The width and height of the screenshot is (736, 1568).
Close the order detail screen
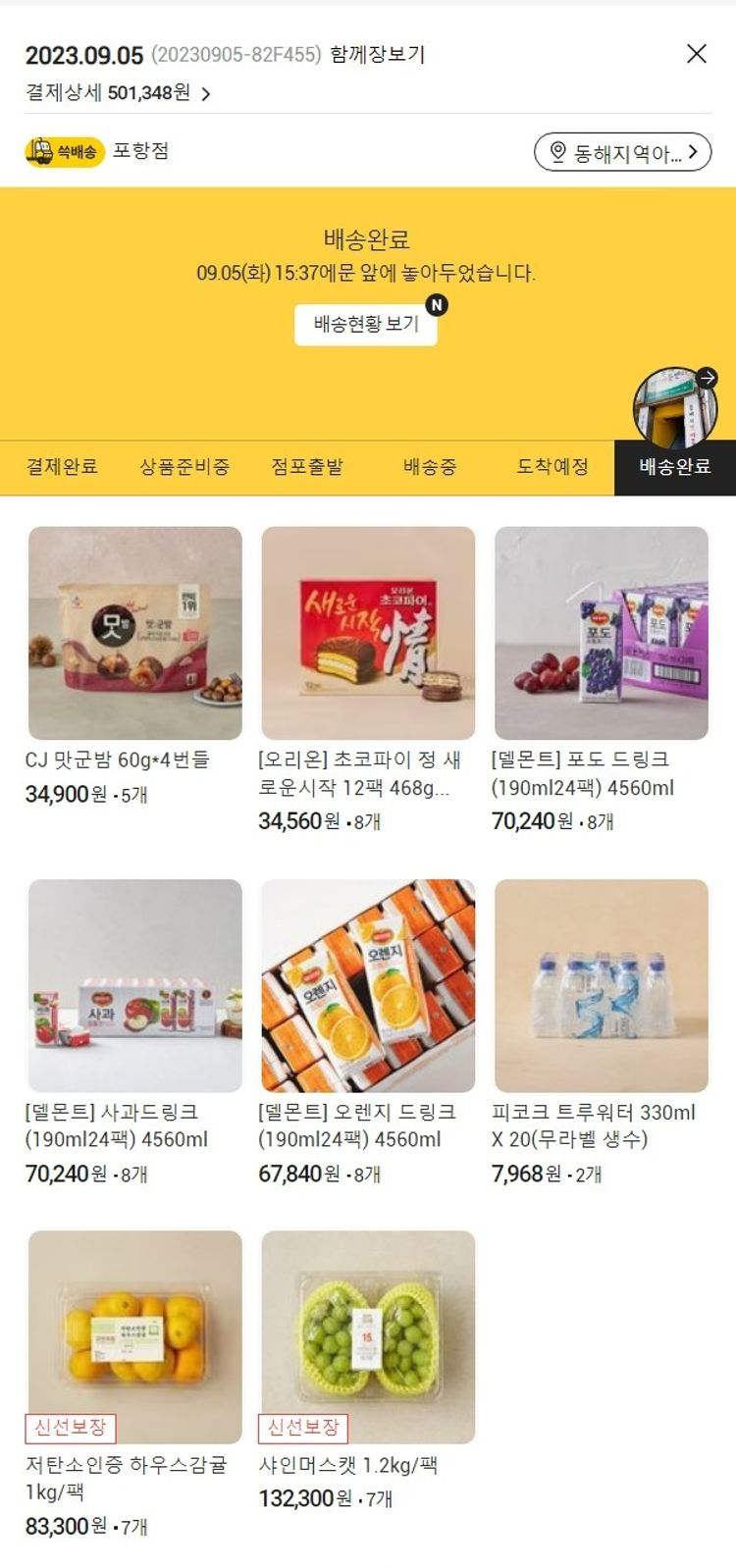pos(696,54)
